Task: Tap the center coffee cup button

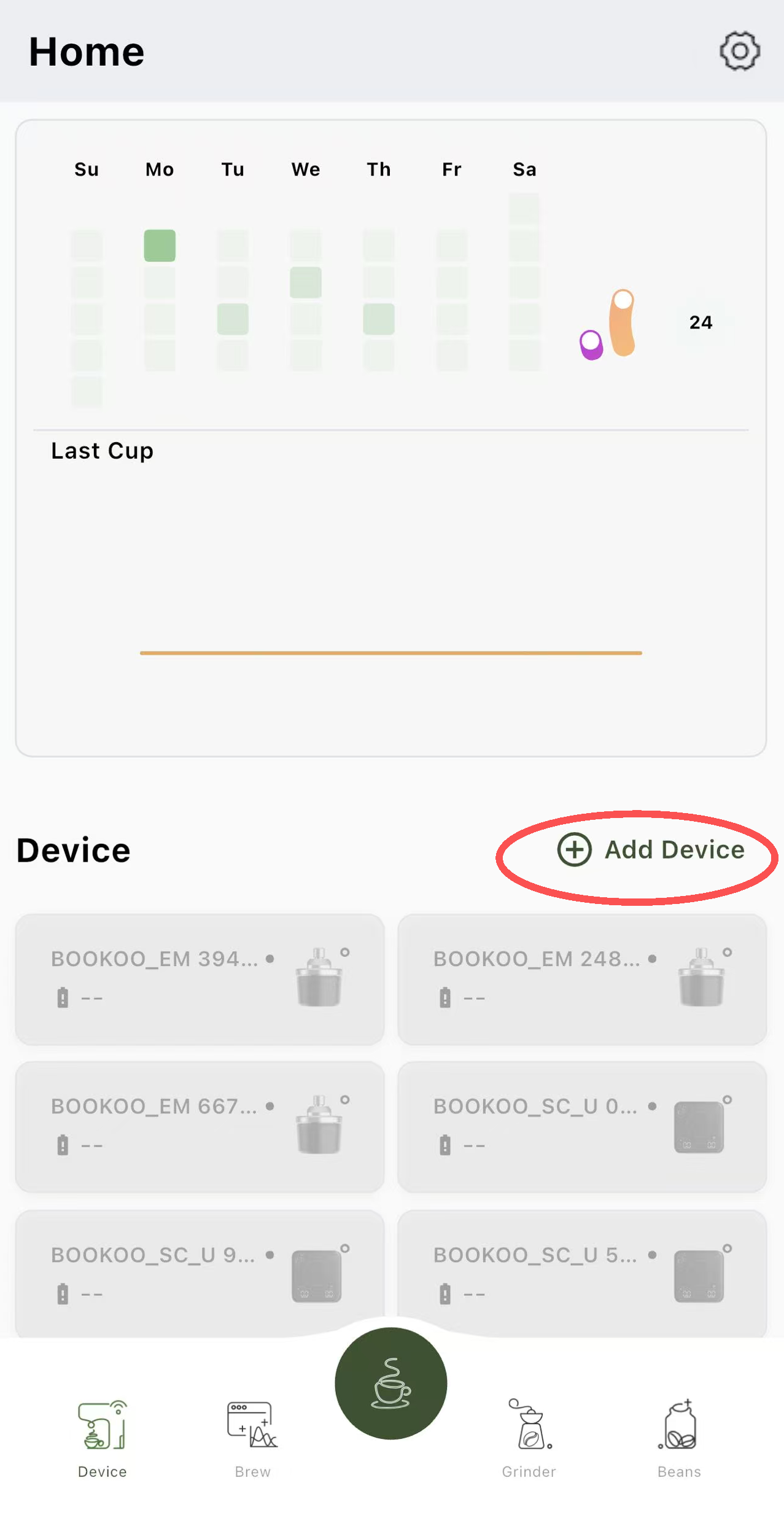Action: click(391, 1383)
